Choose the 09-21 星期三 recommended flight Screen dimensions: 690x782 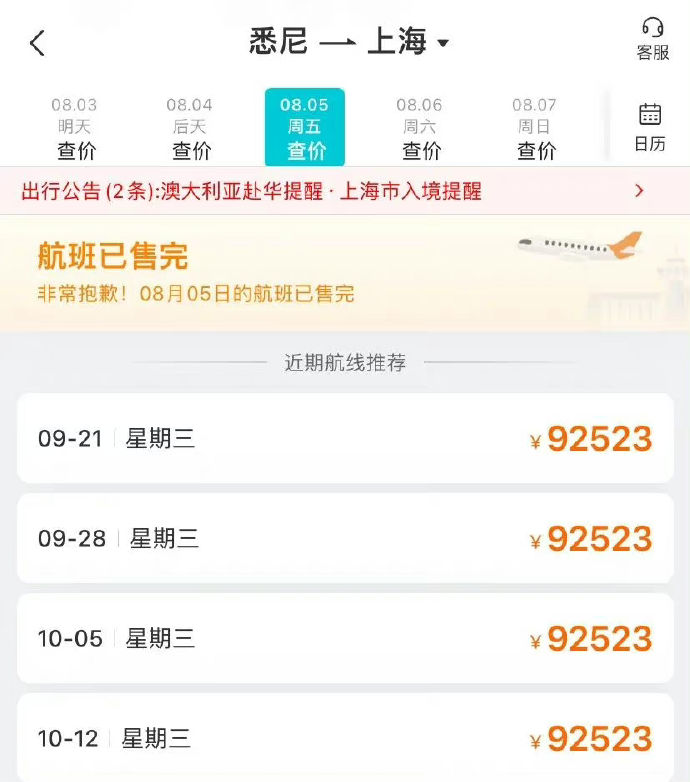[344, 439]
